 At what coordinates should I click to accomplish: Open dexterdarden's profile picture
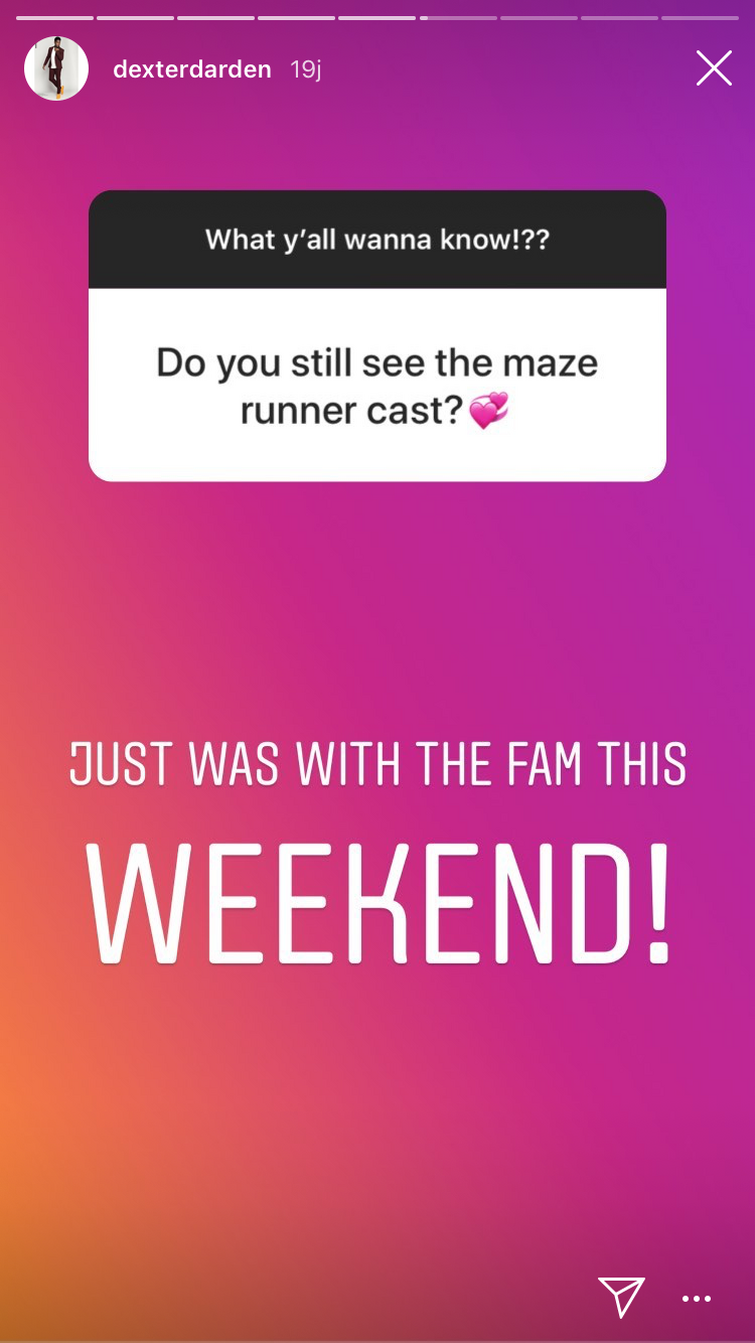click(x=56, y=69)
